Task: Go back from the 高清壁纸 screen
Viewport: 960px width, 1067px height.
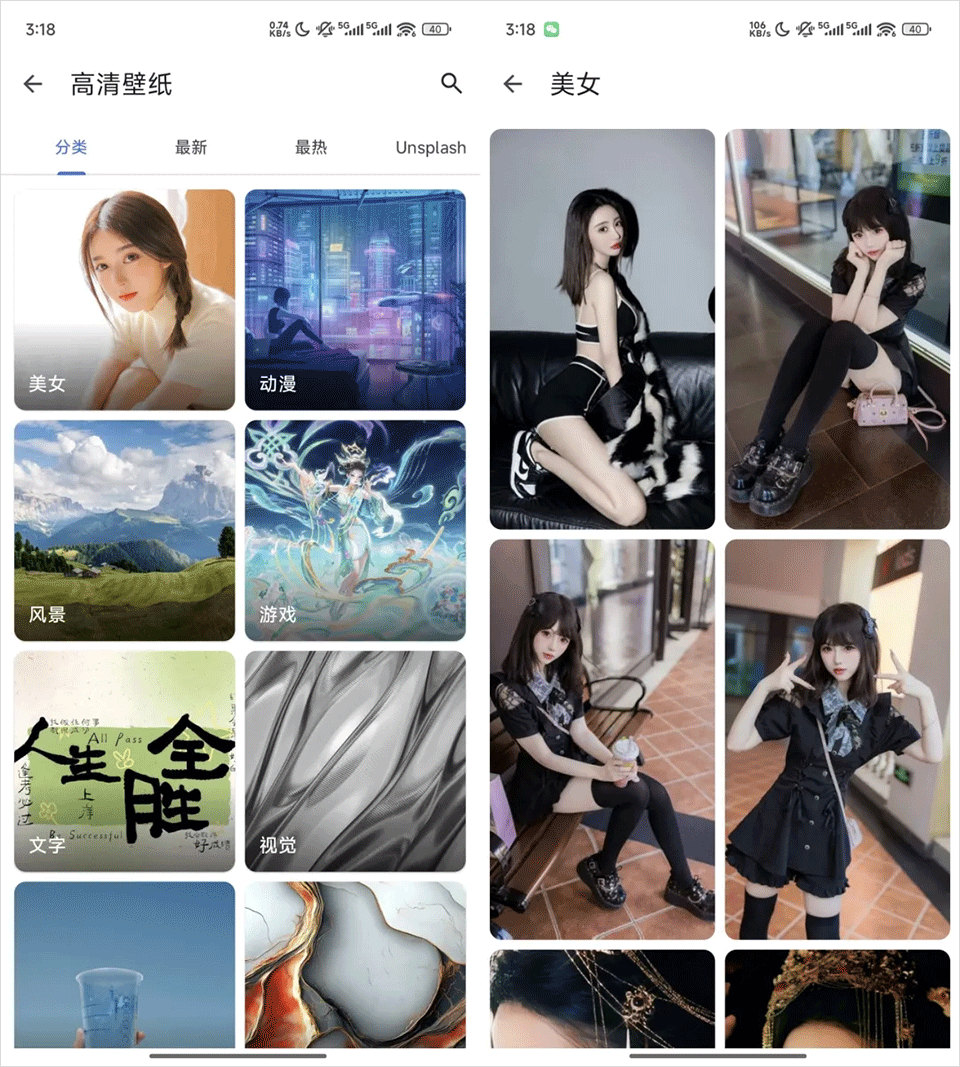Action: tap(33, 84)
